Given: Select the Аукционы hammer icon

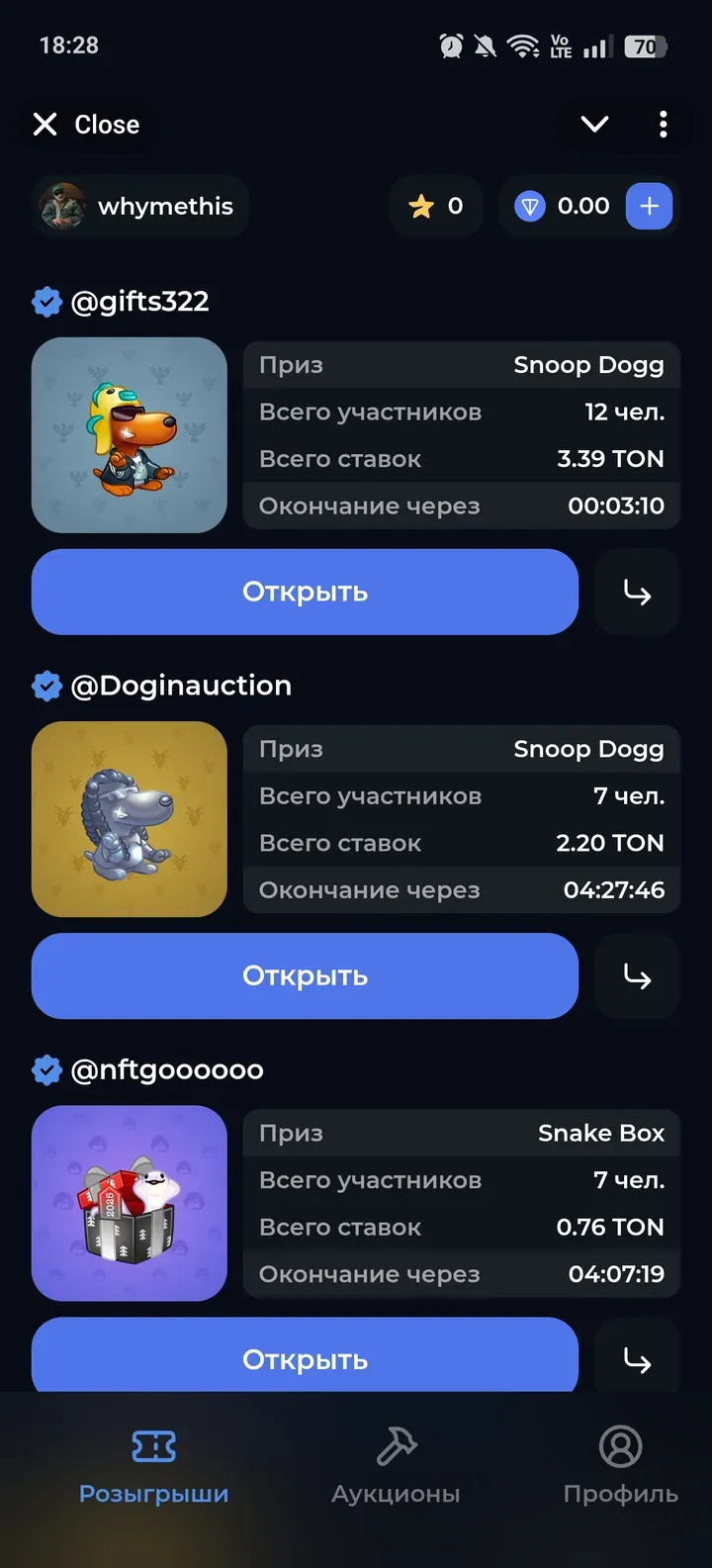Looking at the screenshot, I should [395, 1446].
